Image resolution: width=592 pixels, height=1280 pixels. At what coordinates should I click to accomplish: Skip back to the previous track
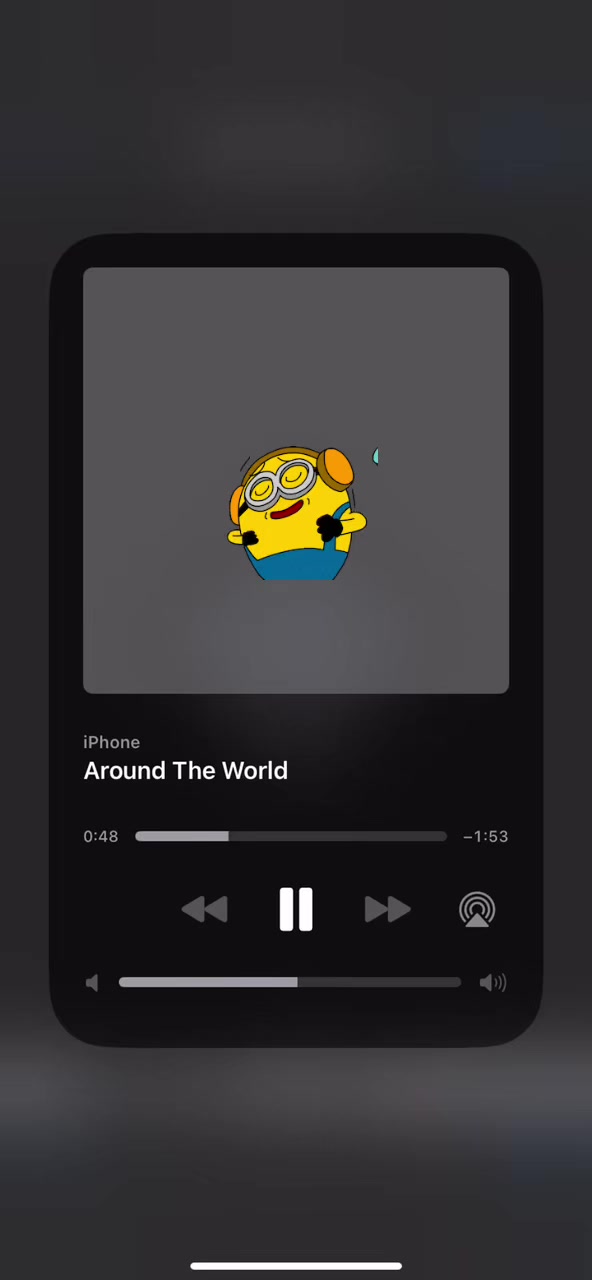pyautogui.click(x=205, y=909)
